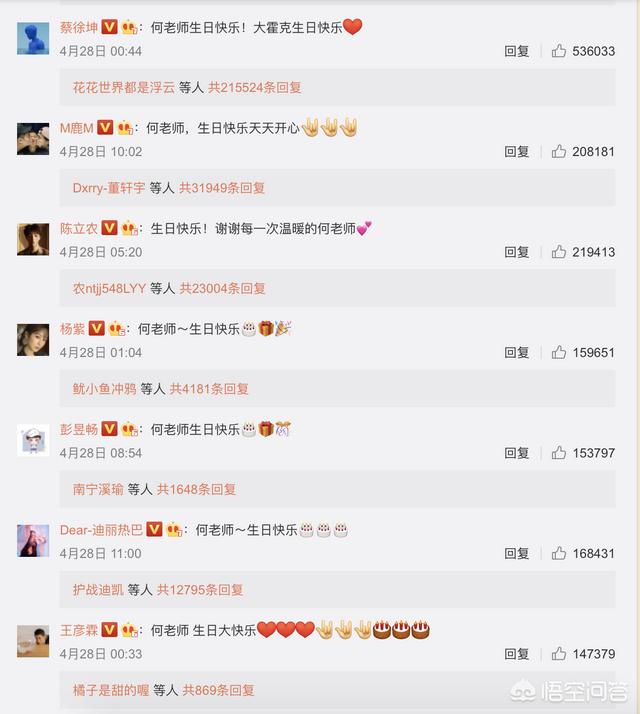The width and height of the screenshot is (640, 714).
Task: View the 869 replies under 王彦霖's comment
Action: pos(218,690)
